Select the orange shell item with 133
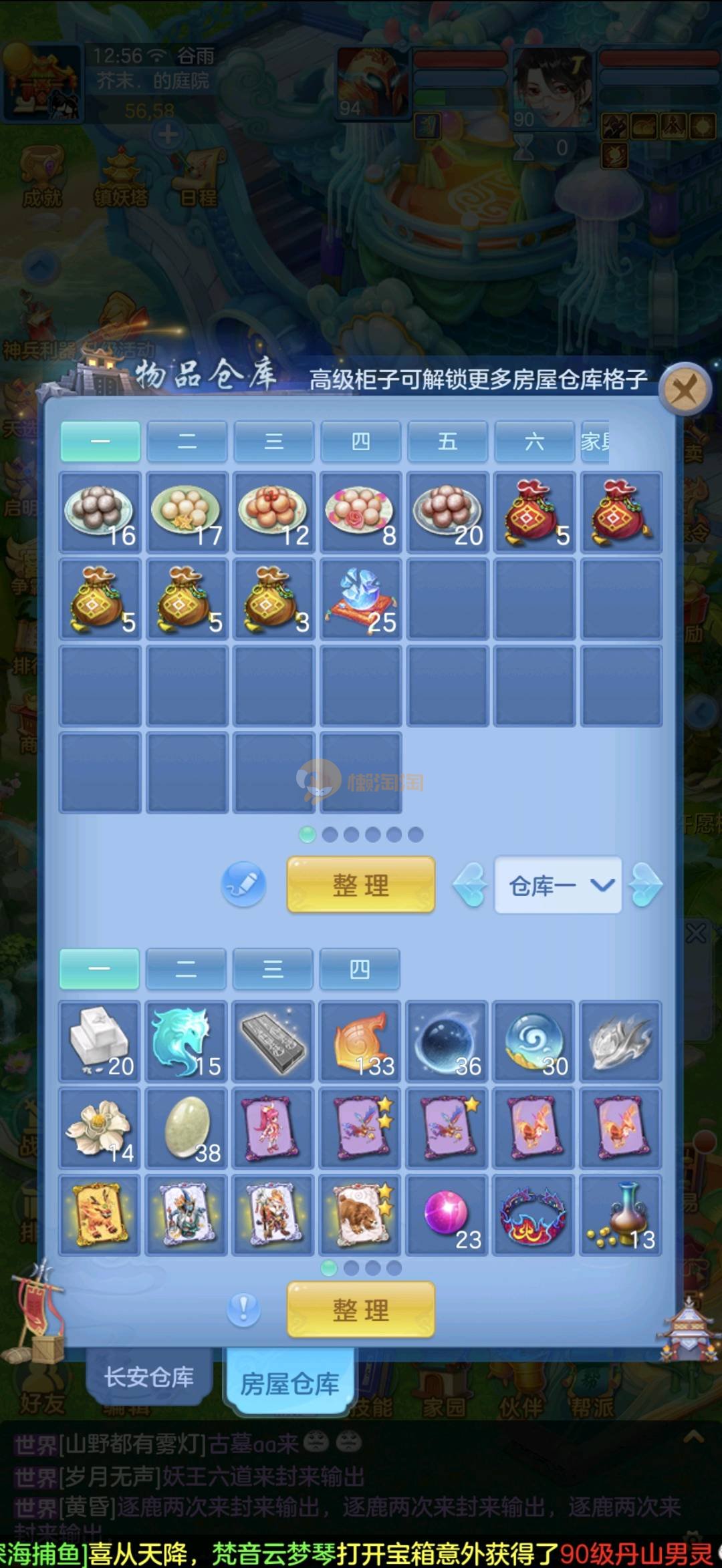Screen dimensions: 722x1568 pos(361,1042)
